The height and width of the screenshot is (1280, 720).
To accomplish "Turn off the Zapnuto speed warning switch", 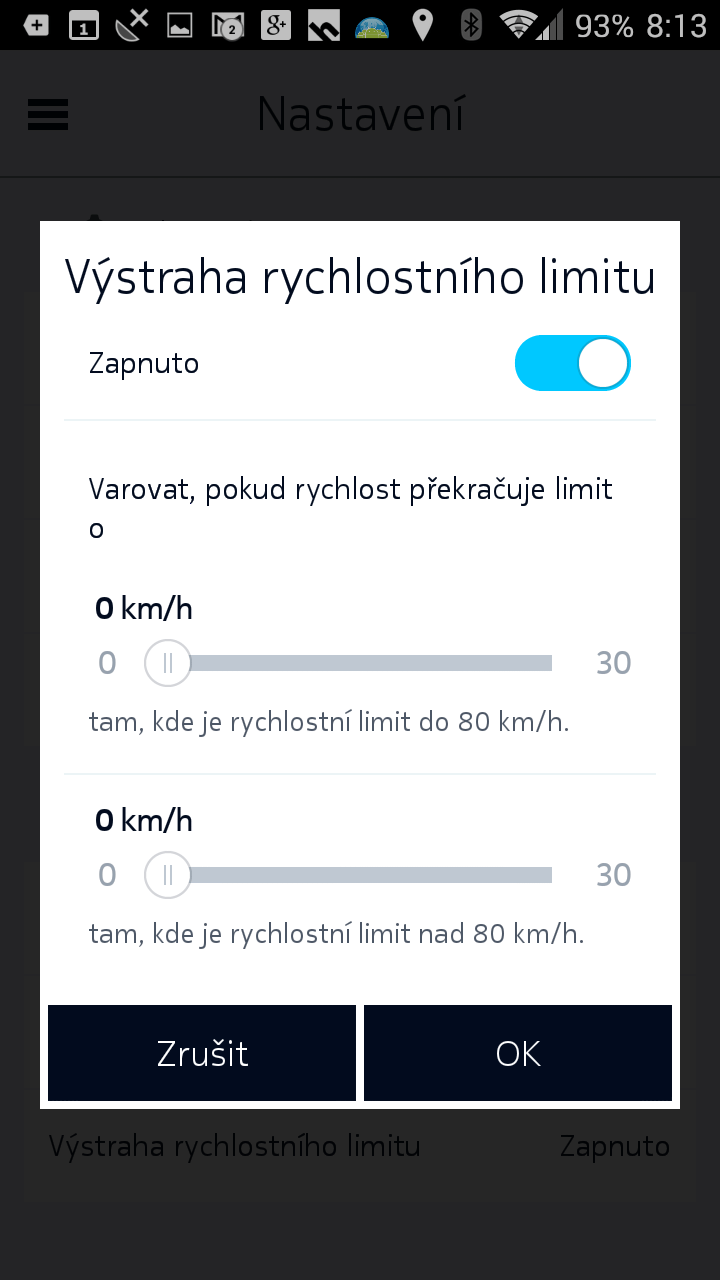I will (x=573, y=363).
